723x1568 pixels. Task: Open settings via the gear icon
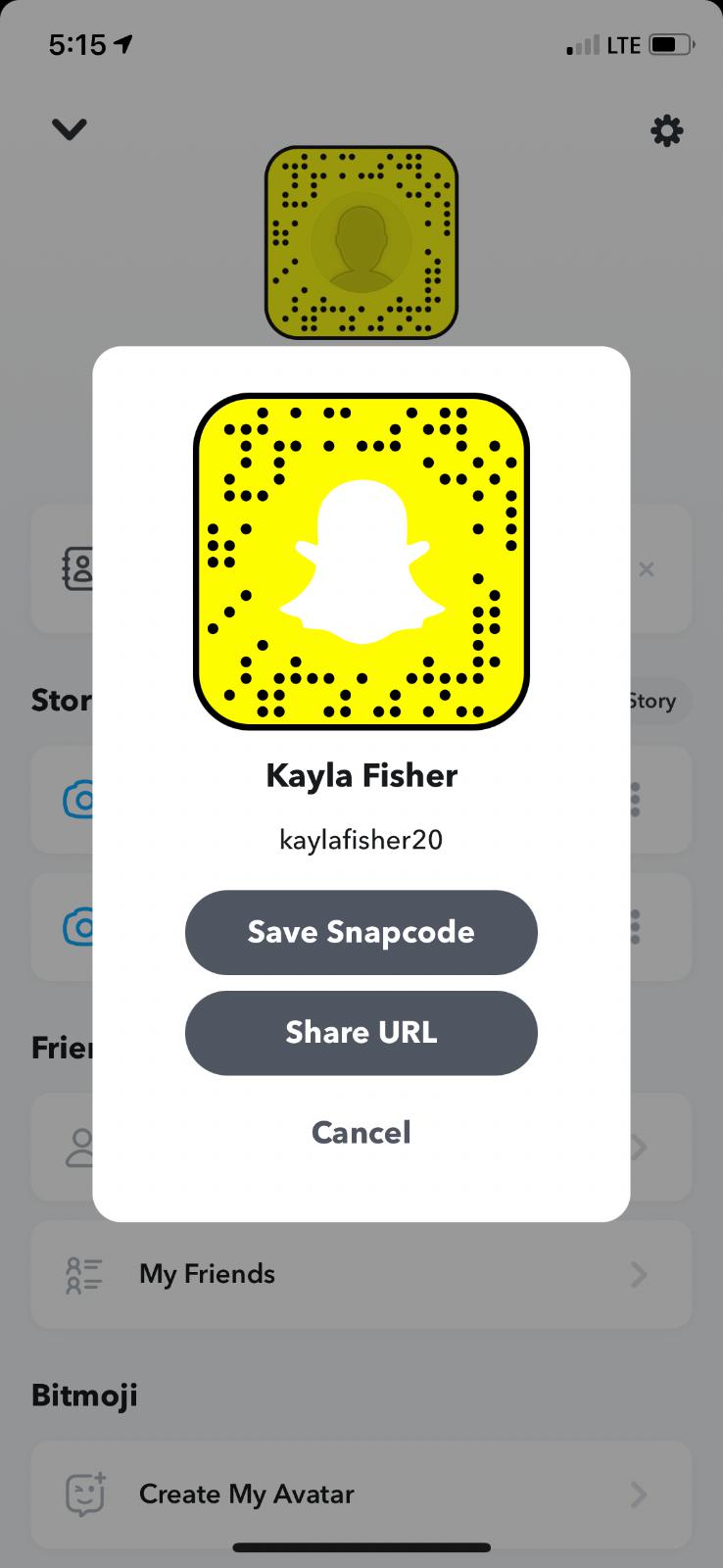666,130
